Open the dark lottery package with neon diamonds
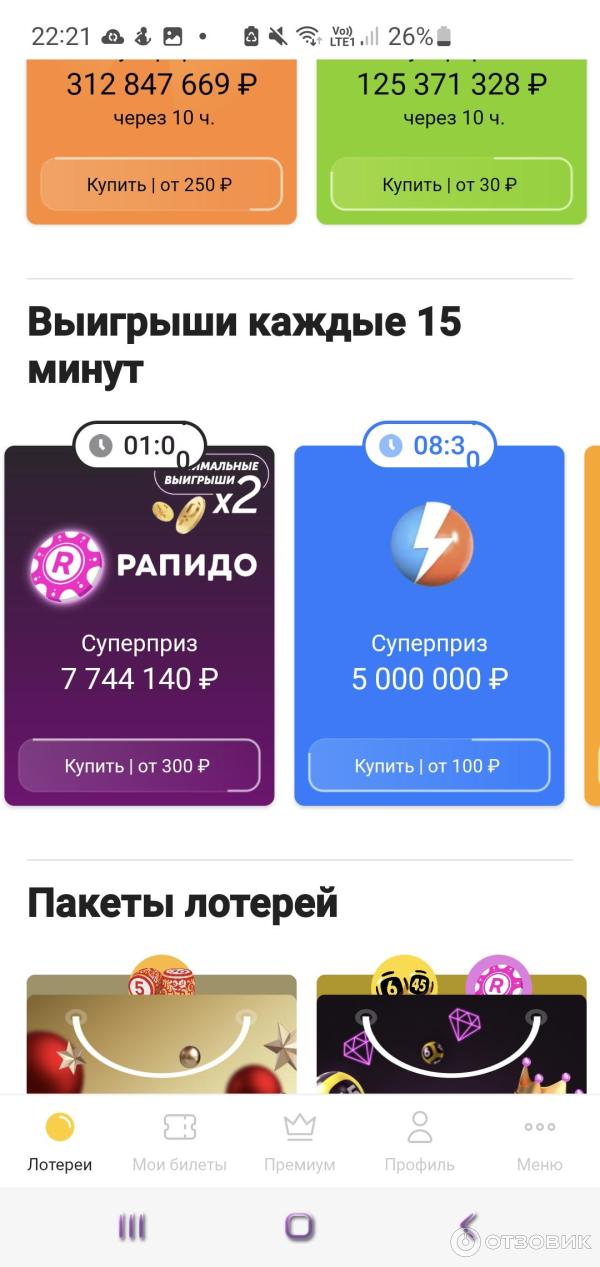Screen dimensions: 600x1267 (451, 1040)
